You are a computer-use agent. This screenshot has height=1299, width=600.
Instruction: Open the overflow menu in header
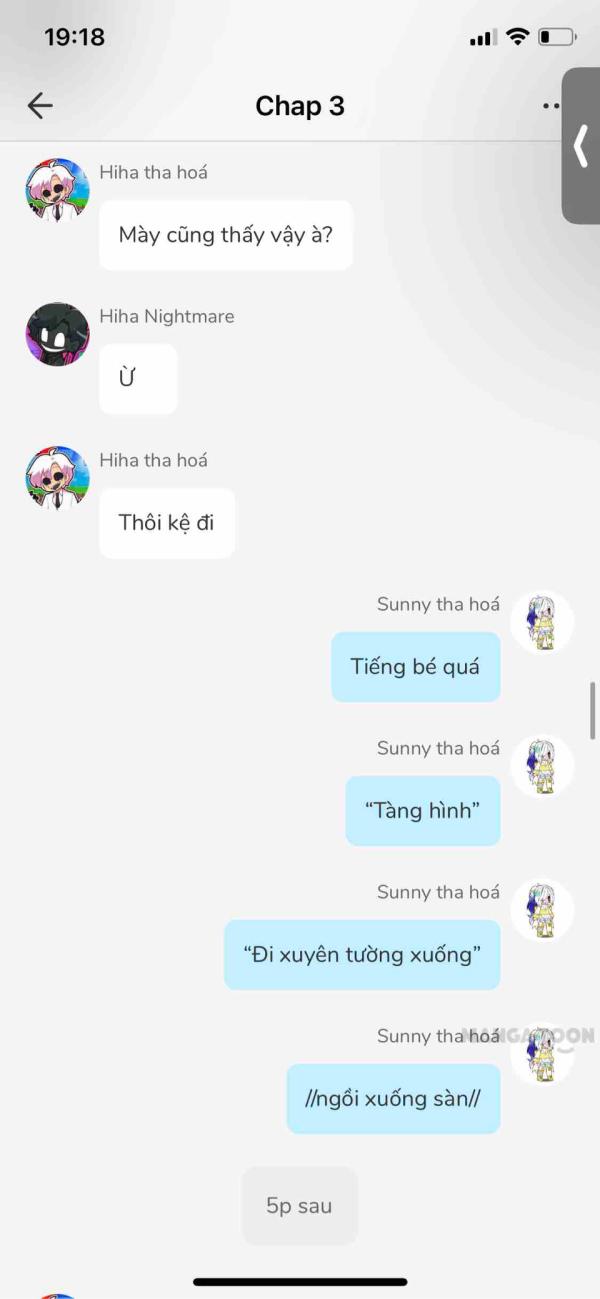coord(550,106)
